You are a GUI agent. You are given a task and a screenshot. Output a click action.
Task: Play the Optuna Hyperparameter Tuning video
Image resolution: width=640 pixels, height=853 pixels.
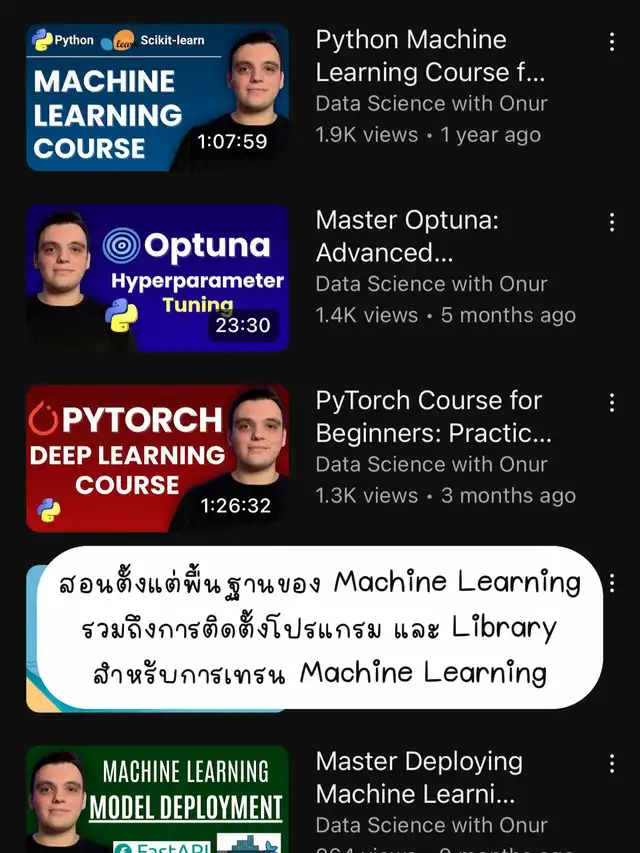click(x=157, y=278)
